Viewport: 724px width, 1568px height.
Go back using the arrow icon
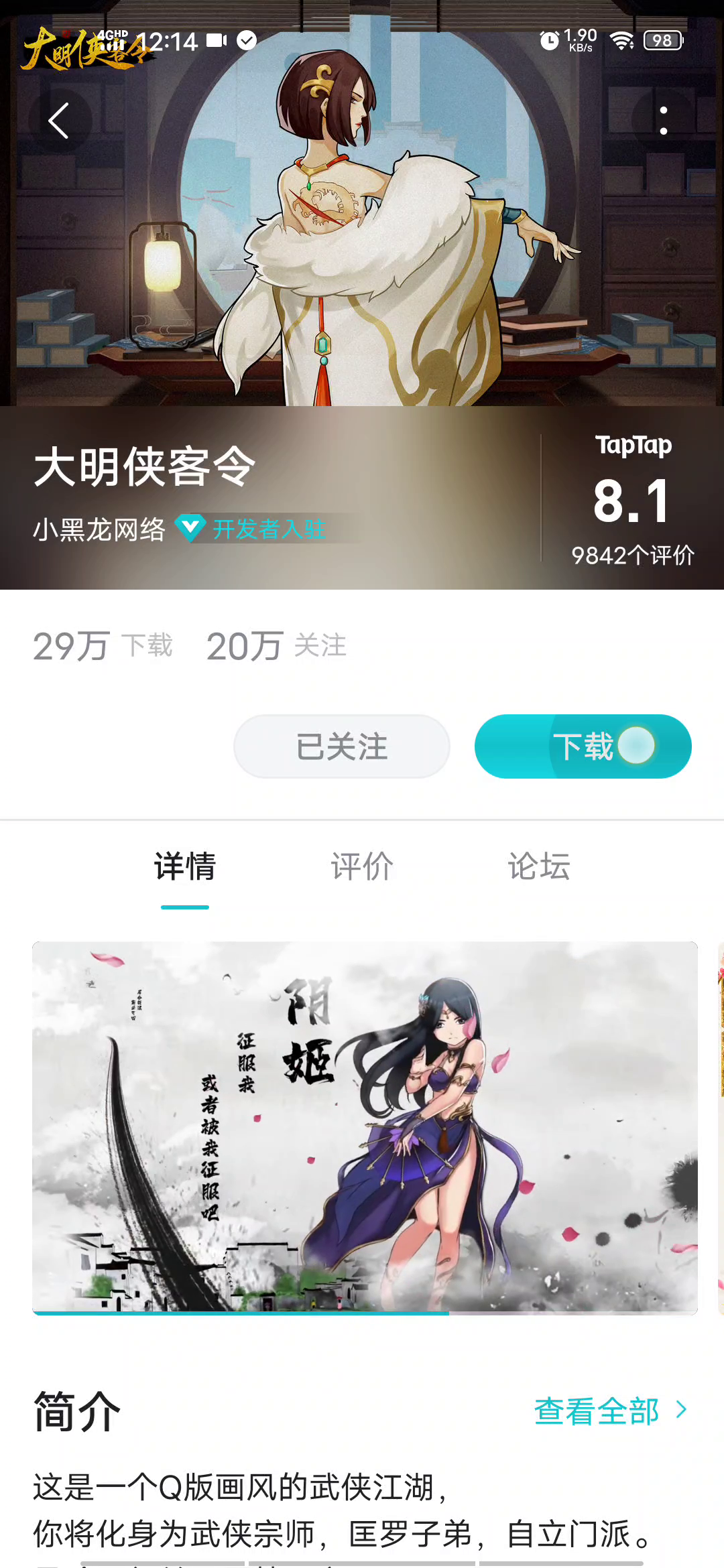pos(59,121)
